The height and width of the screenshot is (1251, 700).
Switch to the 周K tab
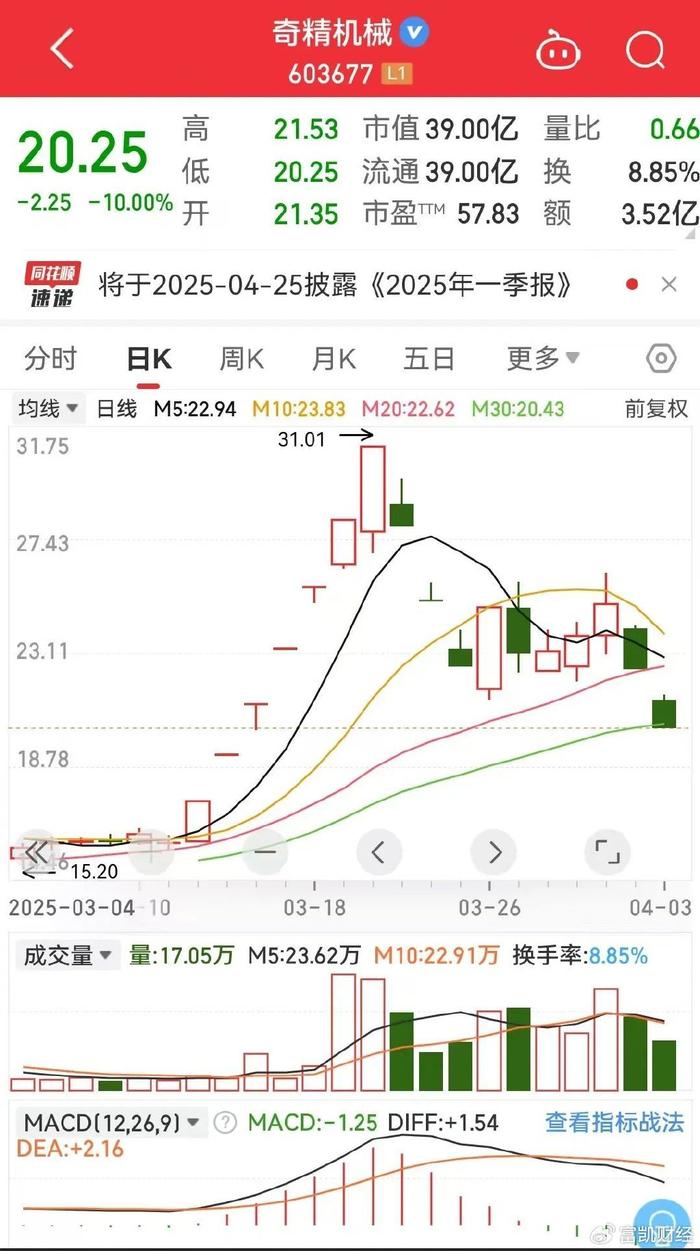[x=241, y=358]
